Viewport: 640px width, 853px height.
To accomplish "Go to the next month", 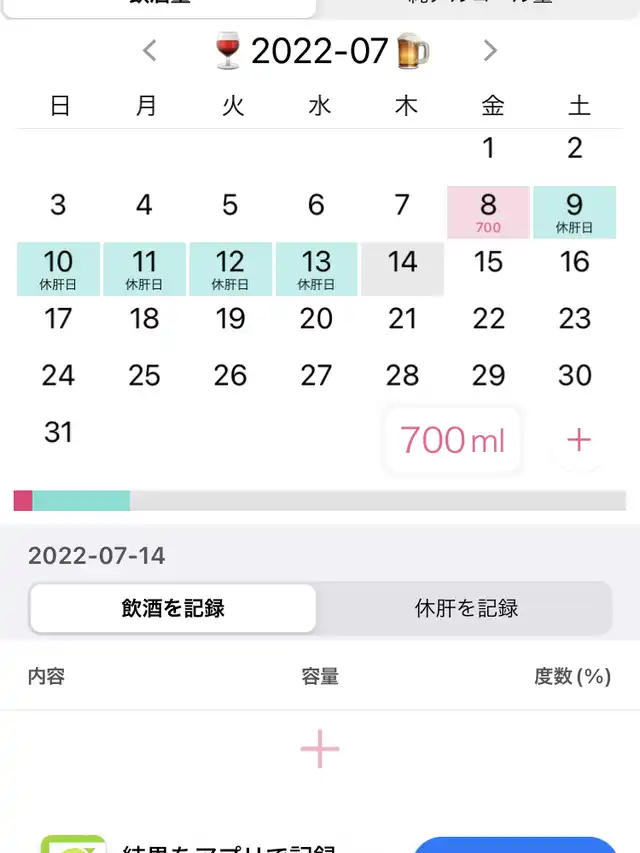I will 490,51.
